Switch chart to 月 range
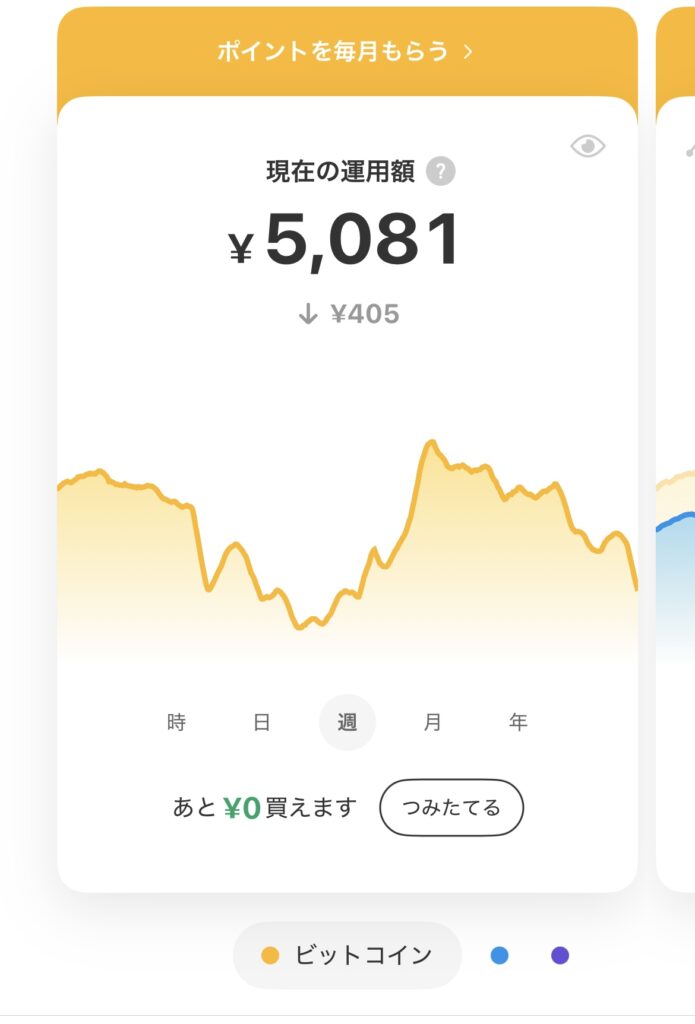The image size is (695, 1024). [x=432, y=722]
